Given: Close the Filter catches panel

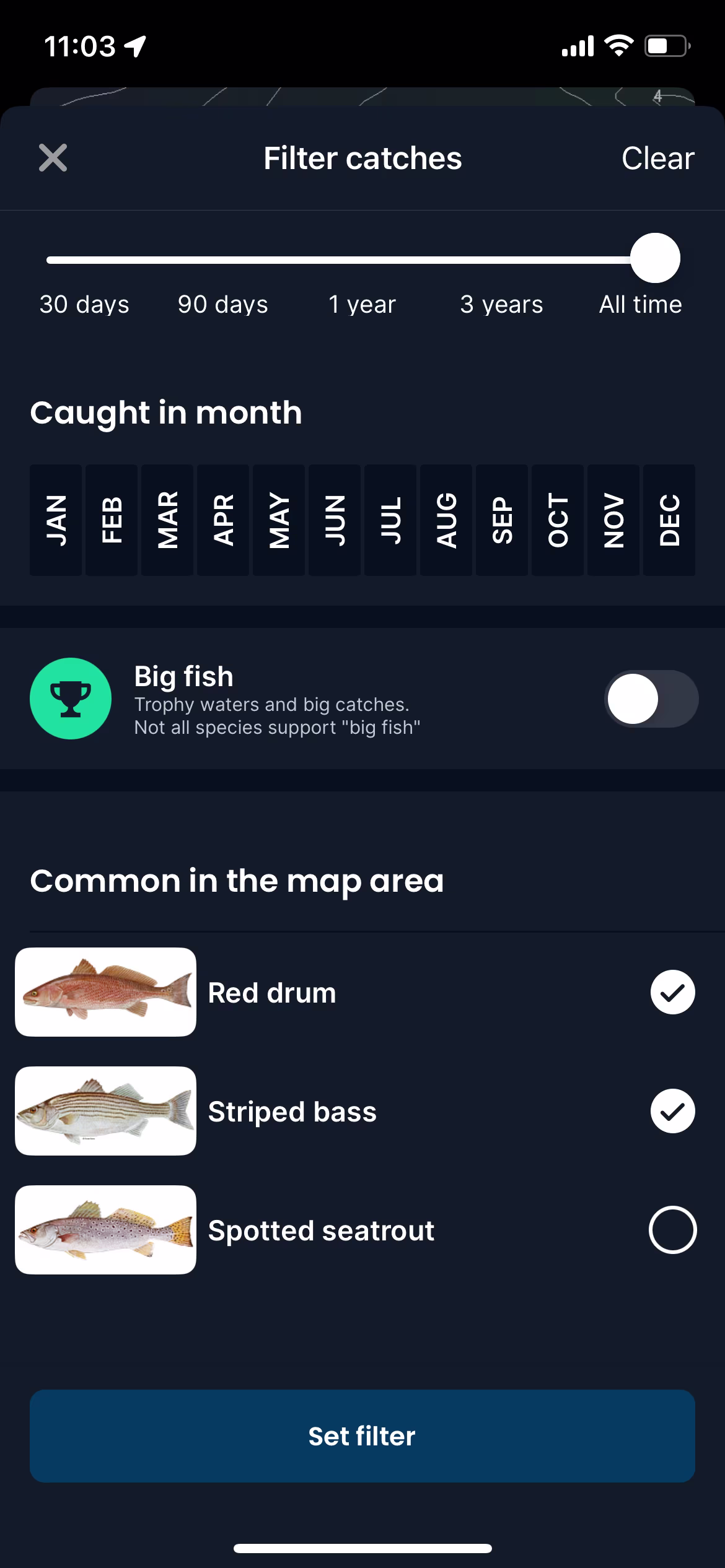Looking at the screenshot, I should tap(53, 158).
